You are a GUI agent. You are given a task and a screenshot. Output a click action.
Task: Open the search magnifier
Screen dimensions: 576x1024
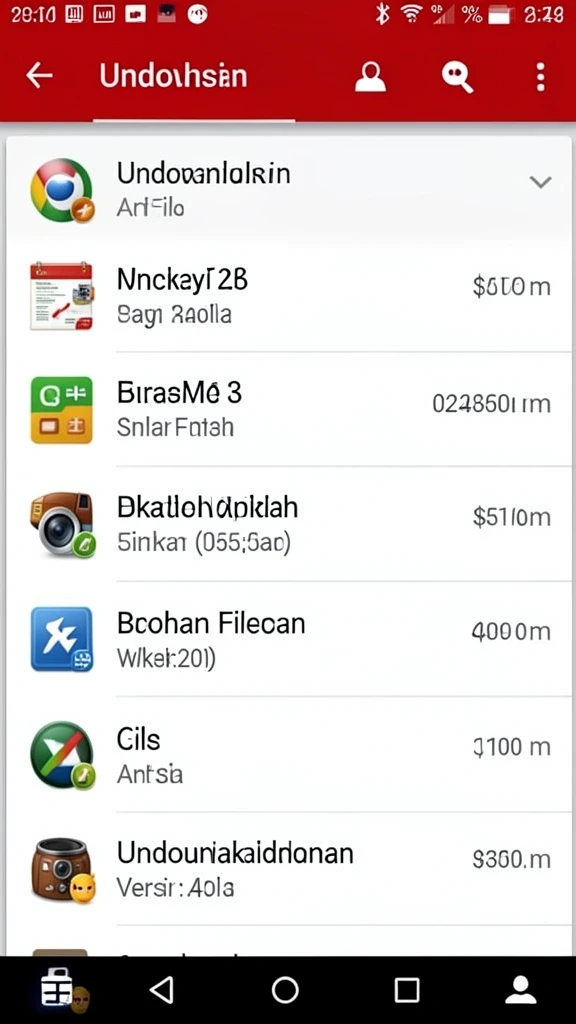(x=456, y=77)
